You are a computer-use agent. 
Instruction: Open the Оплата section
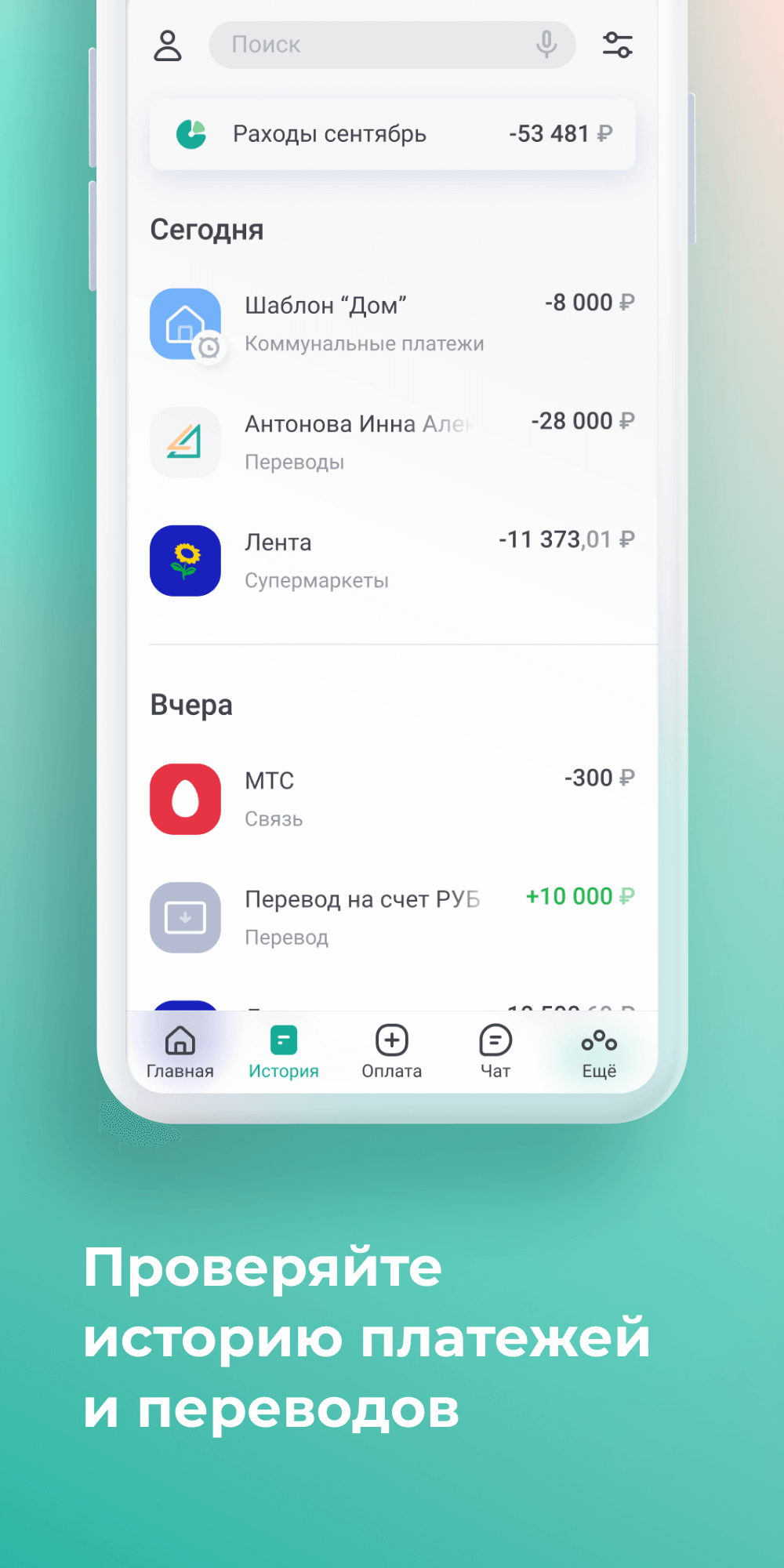click(391, 1051)
